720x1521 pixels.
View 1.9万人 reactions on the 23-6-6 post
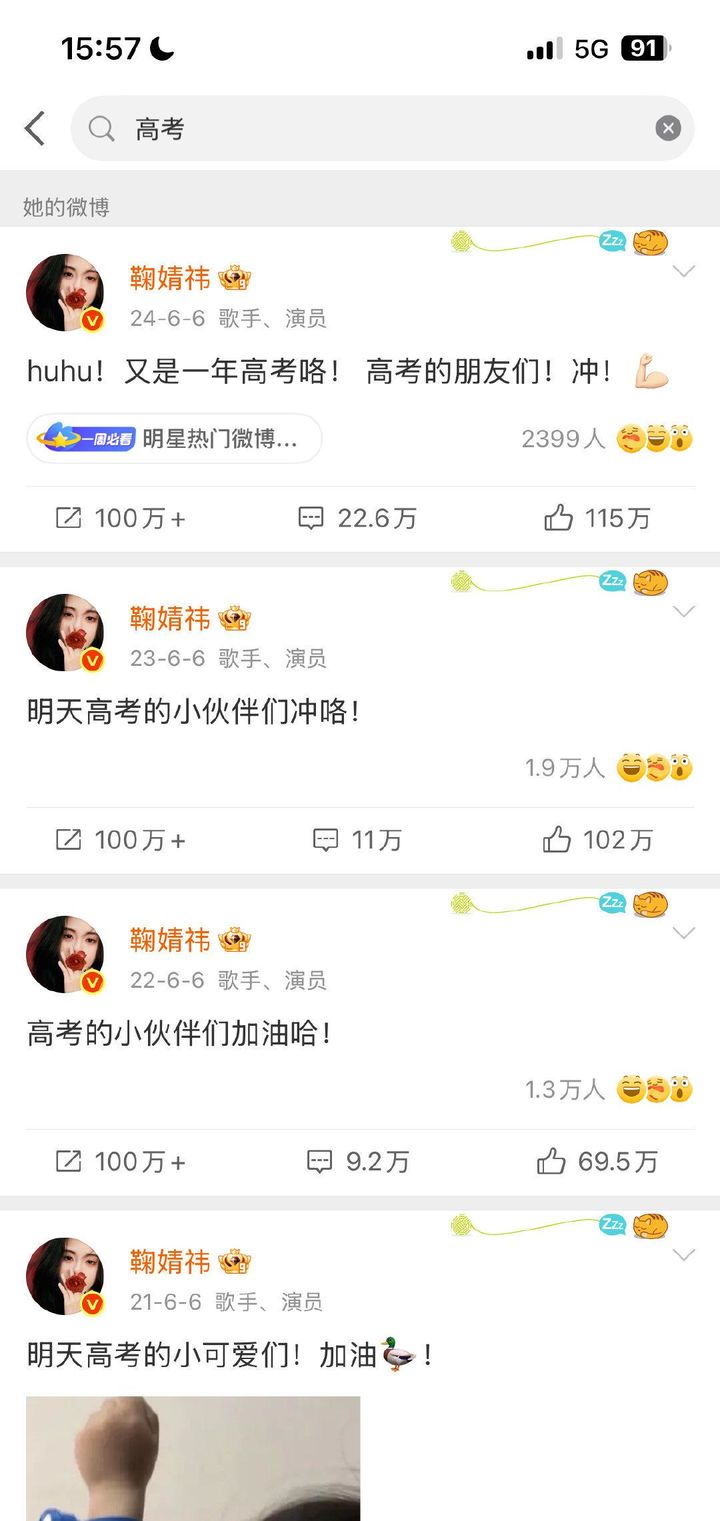pyautogui.click(x=608, y=768)
